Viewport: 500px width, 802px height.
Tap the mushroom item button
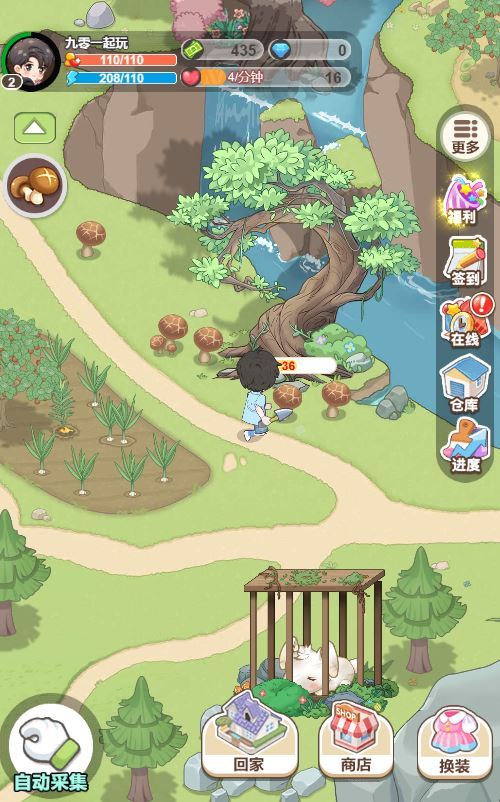pyautogui.click(x=35, y=186)
